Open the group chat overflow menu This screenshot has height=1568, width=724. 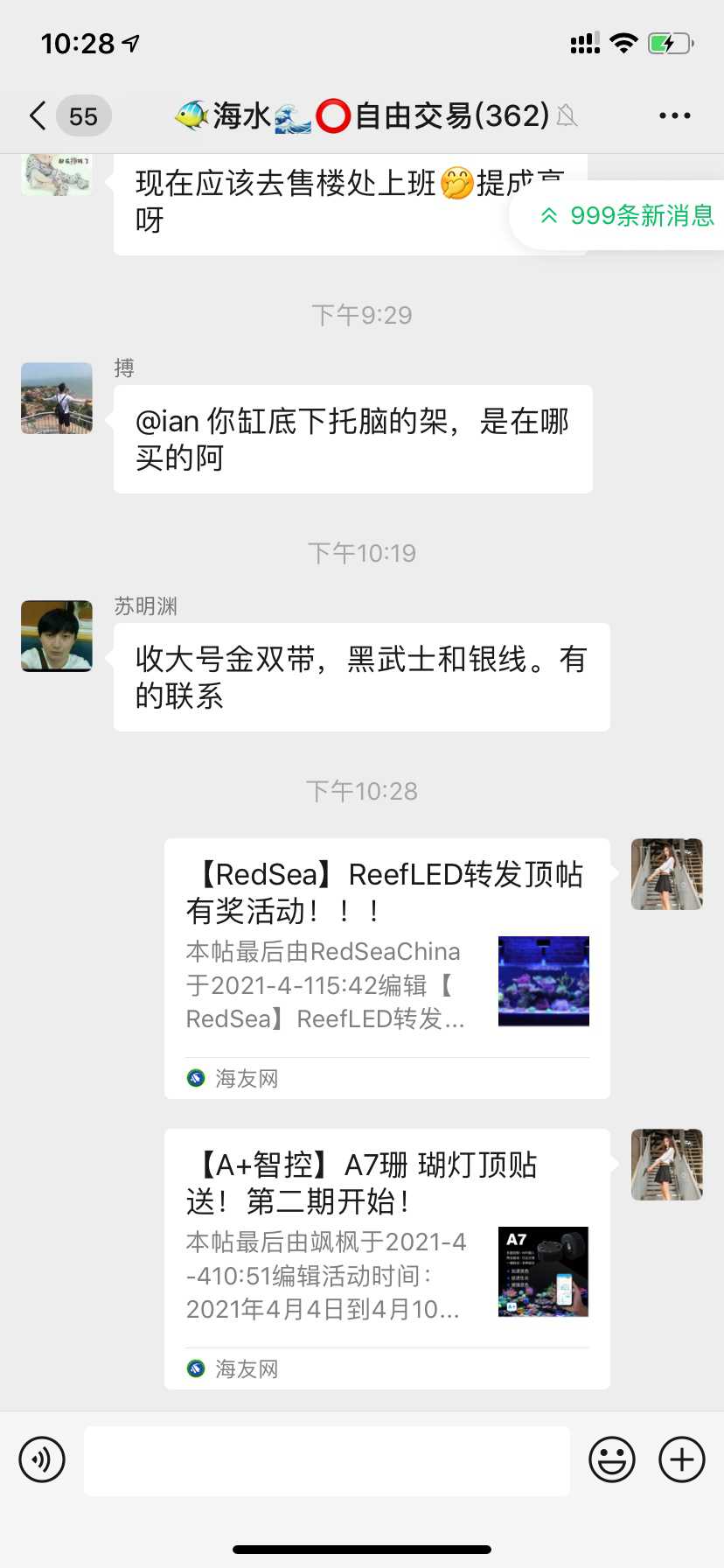[x=674, y=115]
